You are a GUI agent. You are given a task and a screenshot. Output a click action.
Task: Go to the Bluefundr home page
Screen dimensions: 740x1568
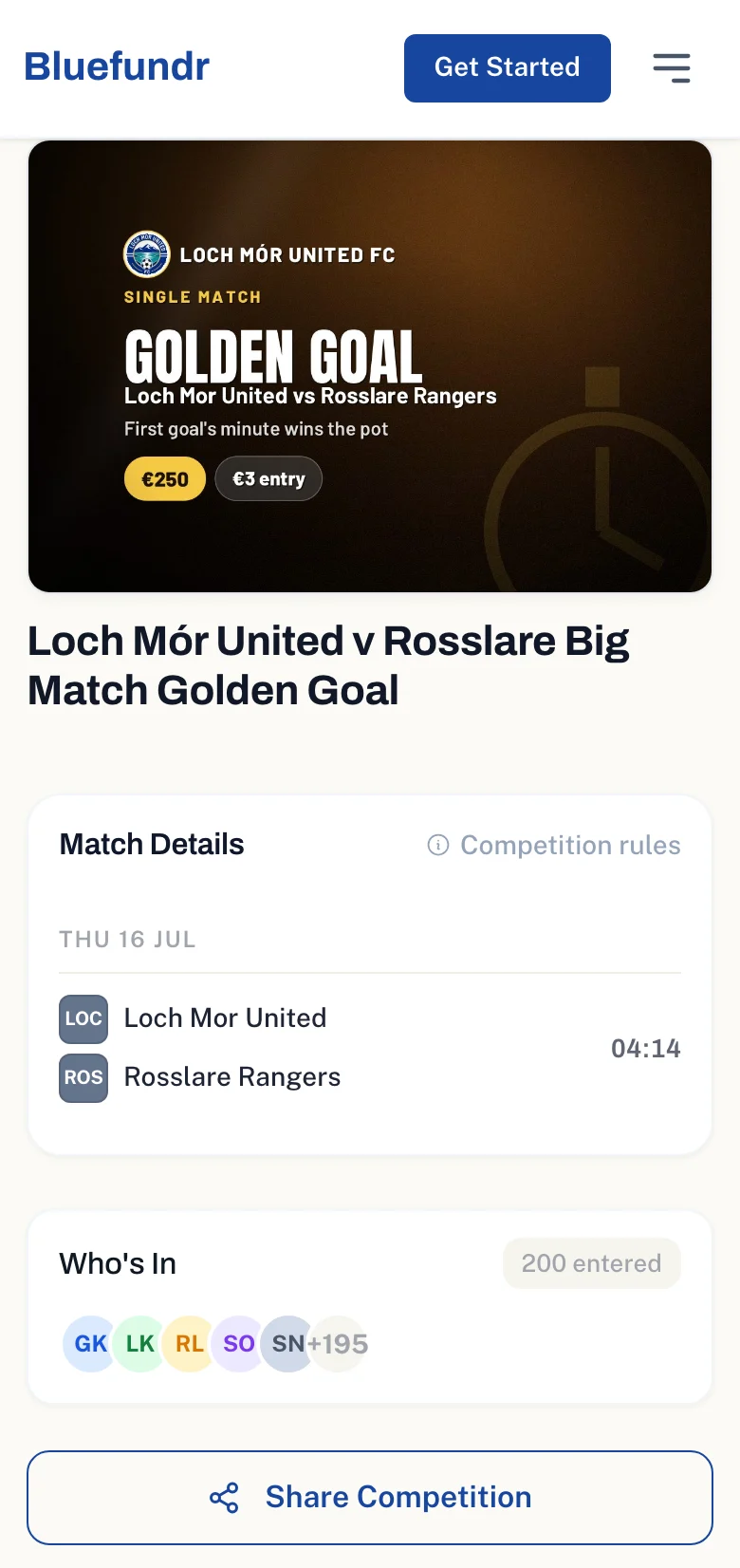[x=117, y=66]
